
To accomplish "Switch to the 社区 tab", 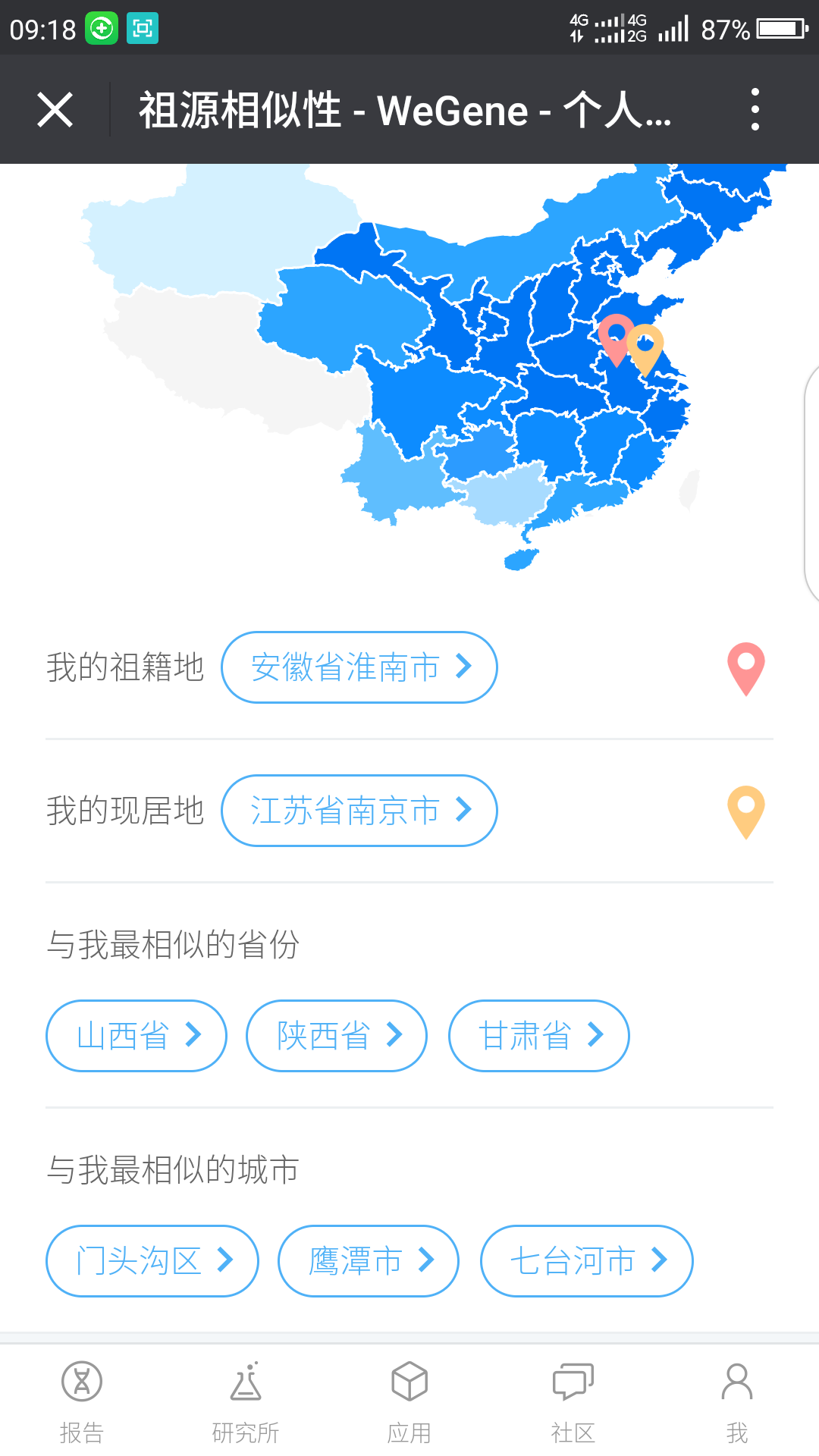I will click(573, 1401).
